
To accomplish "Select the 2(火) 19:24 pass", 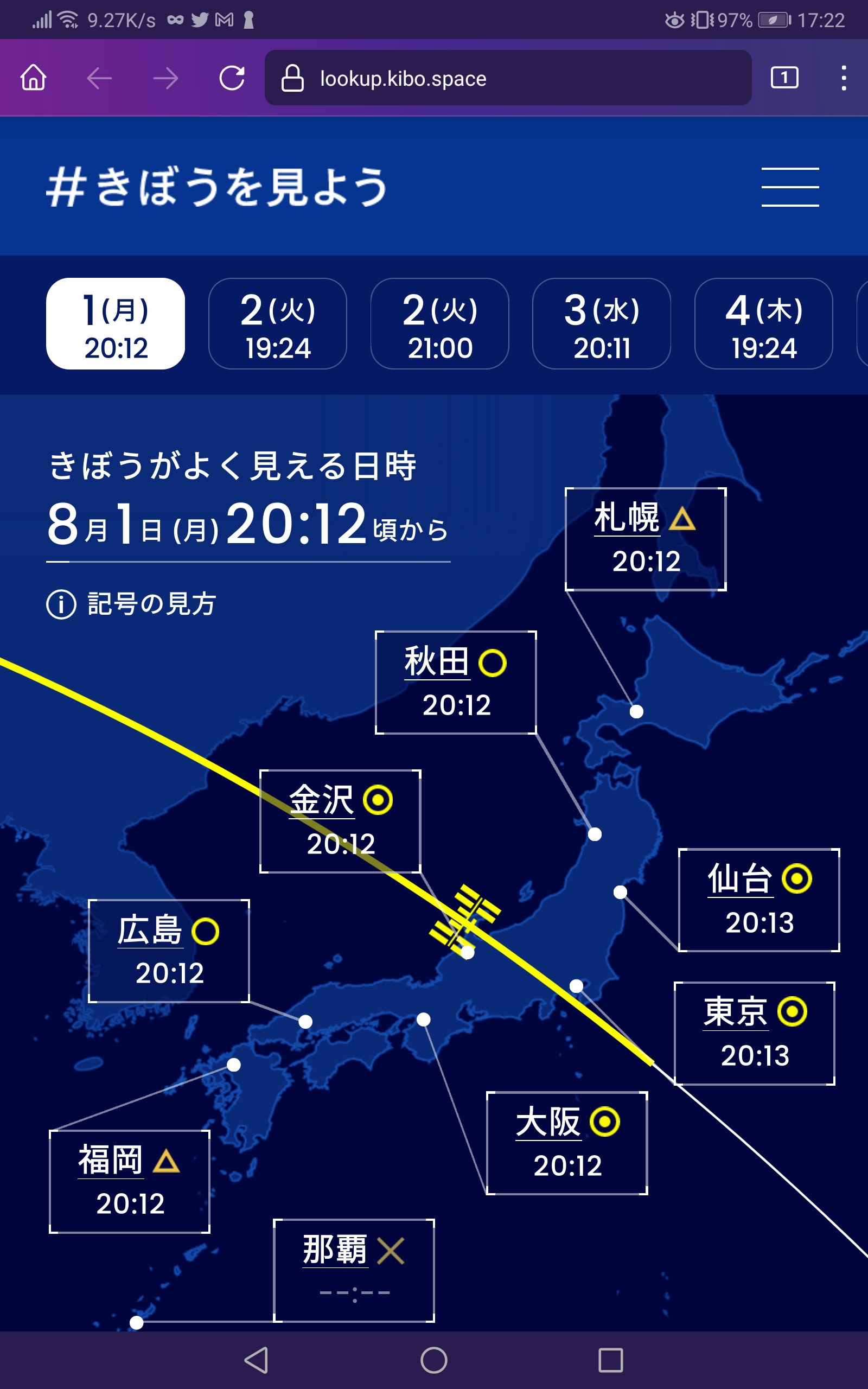I will 278,324.
